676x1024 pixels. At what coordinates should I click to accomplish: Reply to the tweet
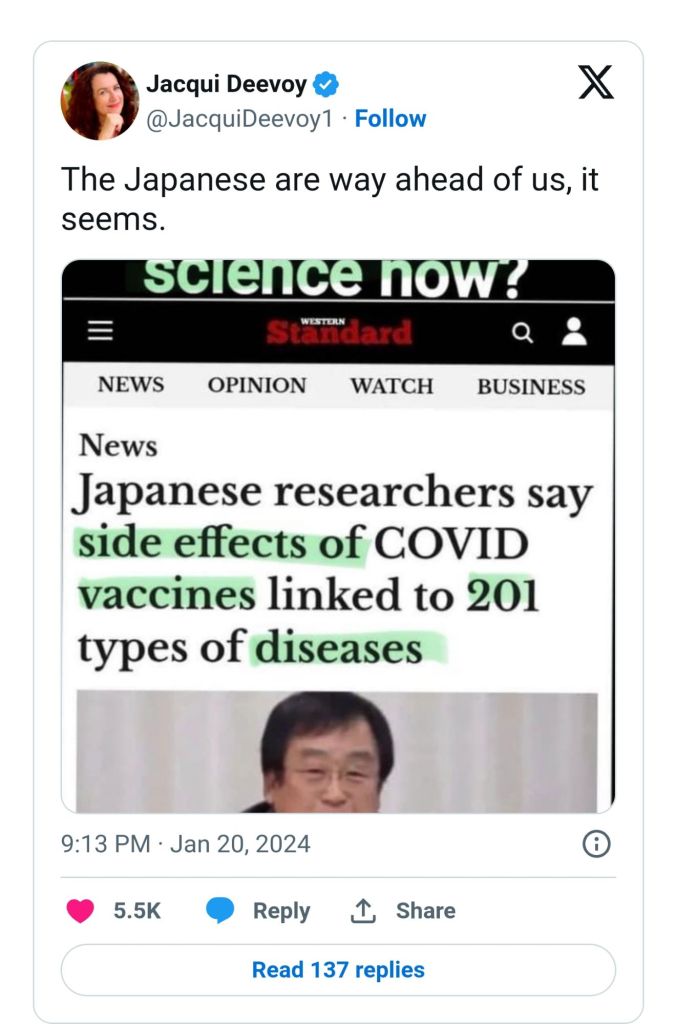coord(258,911)
